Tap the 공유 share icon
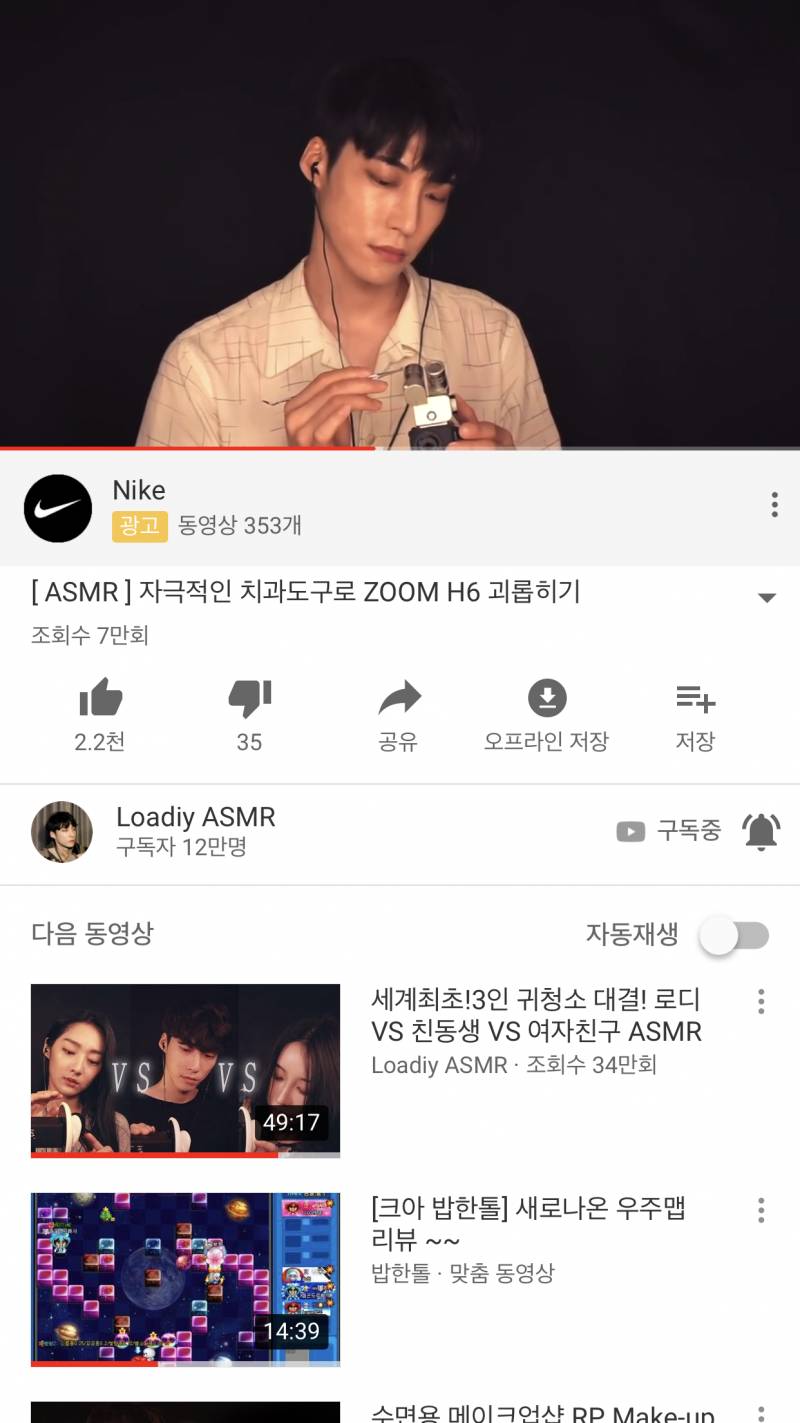Screen dimensions: 800x1423 pos(399,698)
